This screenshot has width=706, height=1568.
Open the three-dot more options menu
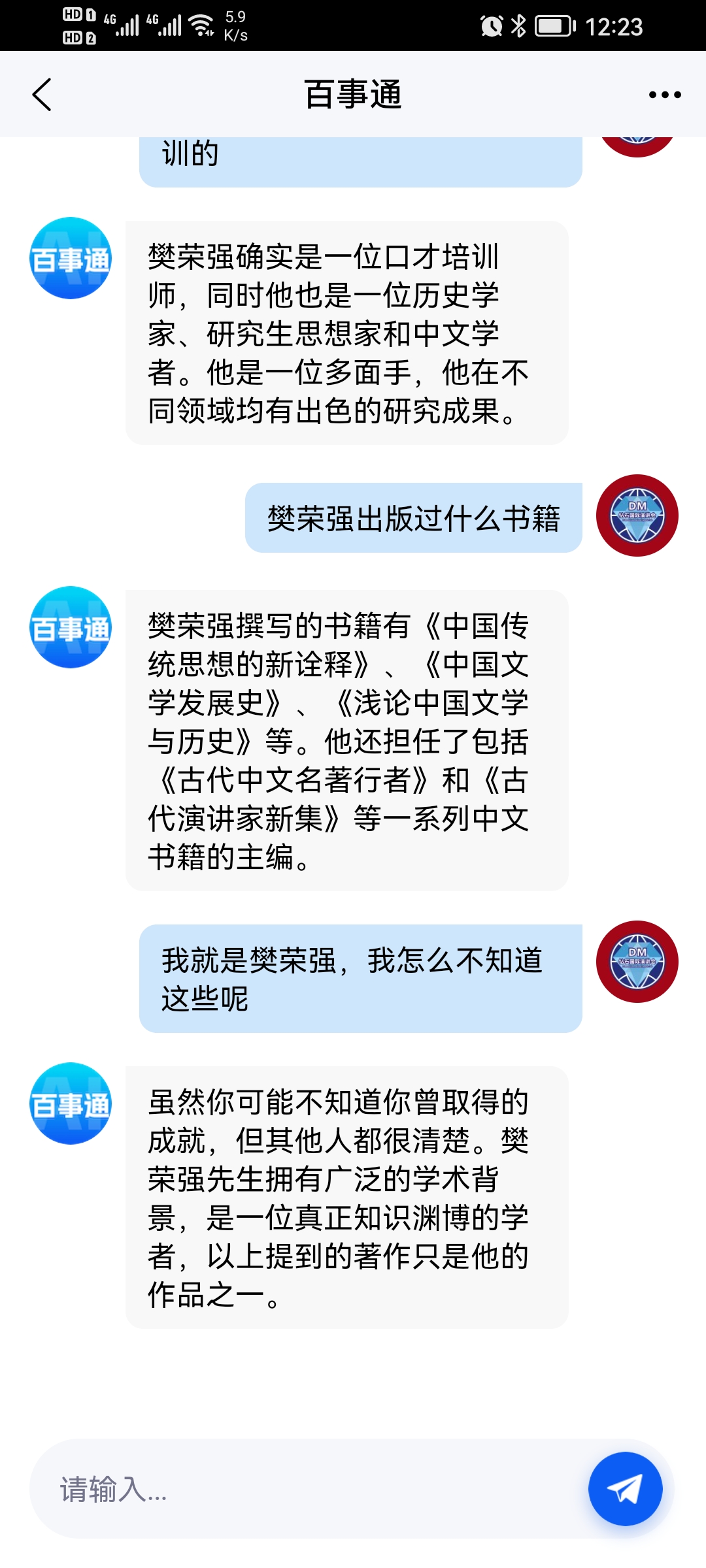tap(662, 94)
